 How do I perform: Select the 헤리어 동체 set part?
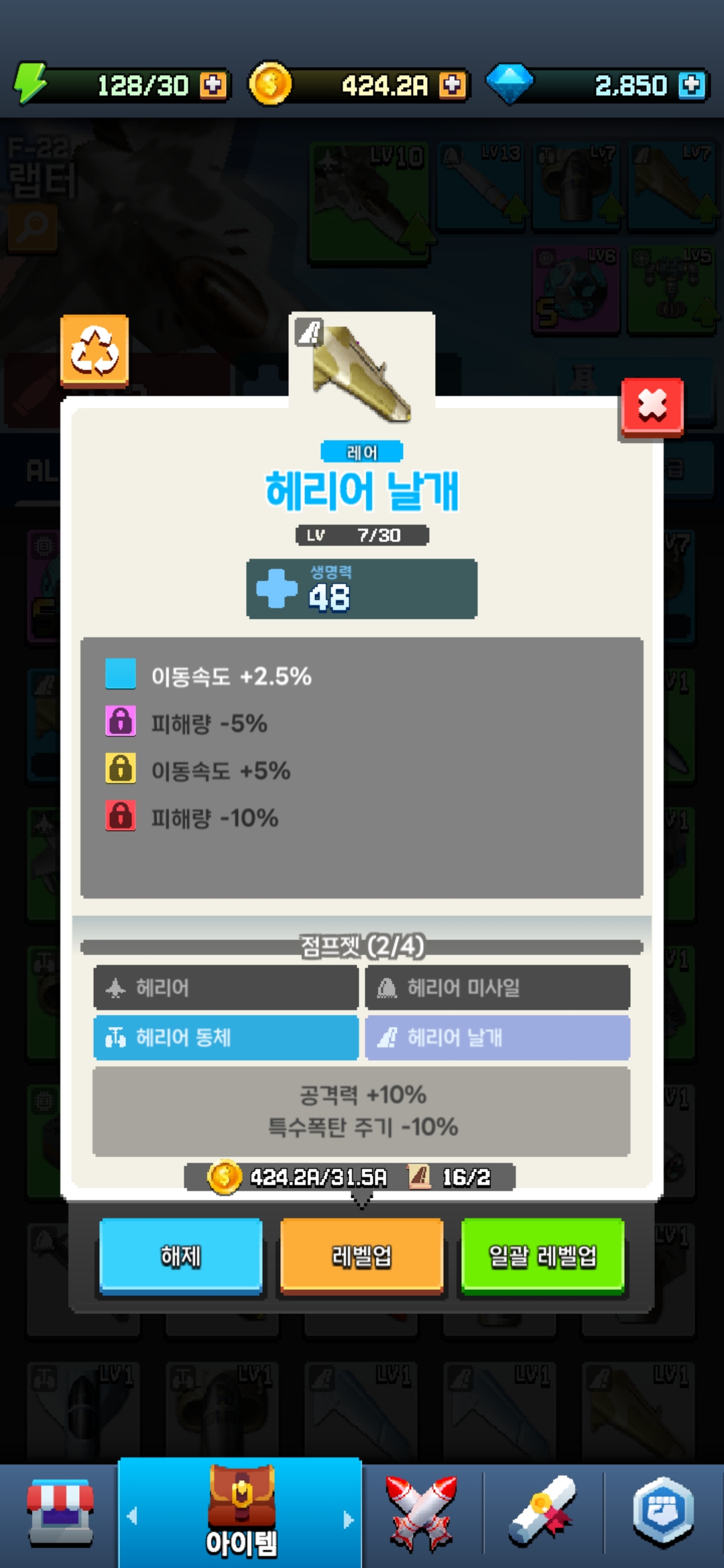pos(225,1037)
